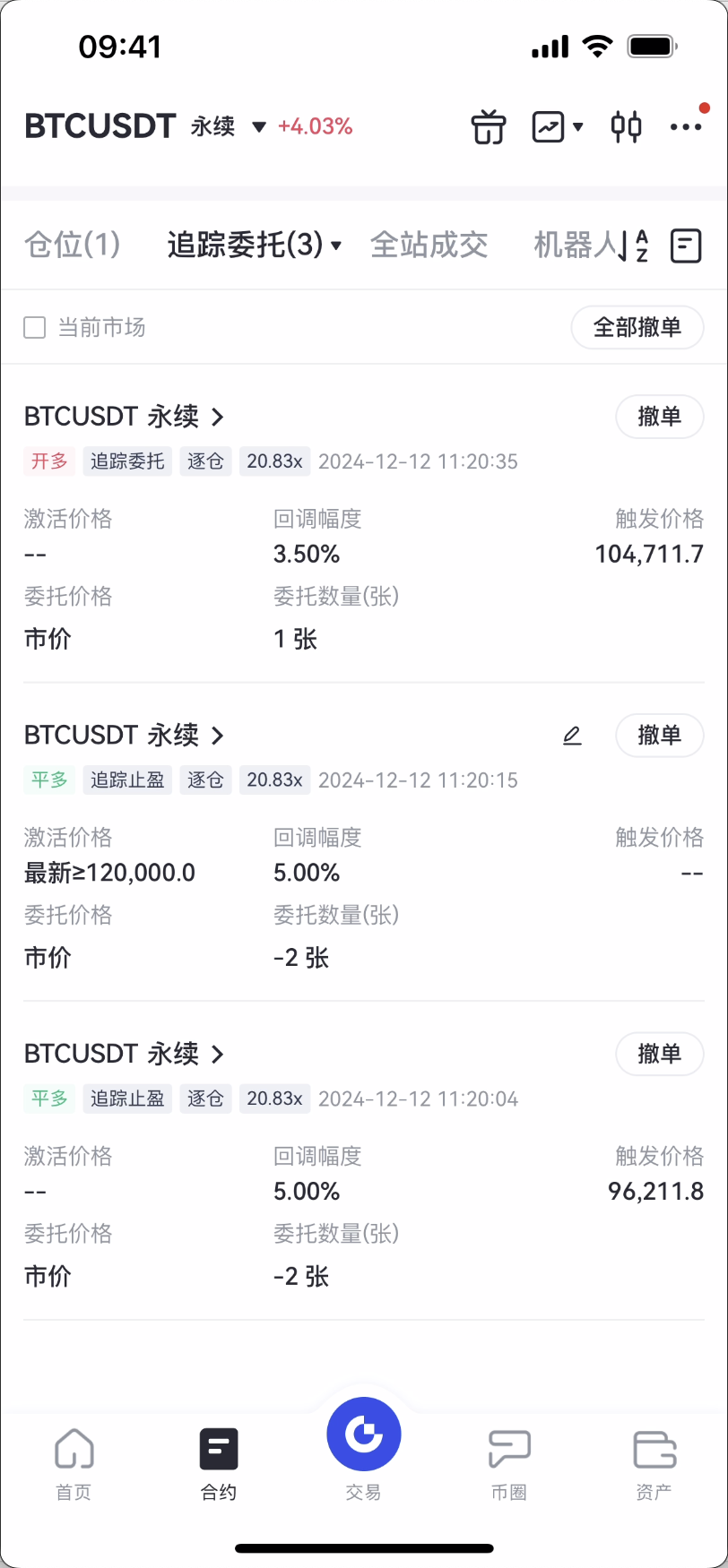Expand the 追踪委托(3) order type dropdown
The image size is (728, 1568).
coord(255,245)
